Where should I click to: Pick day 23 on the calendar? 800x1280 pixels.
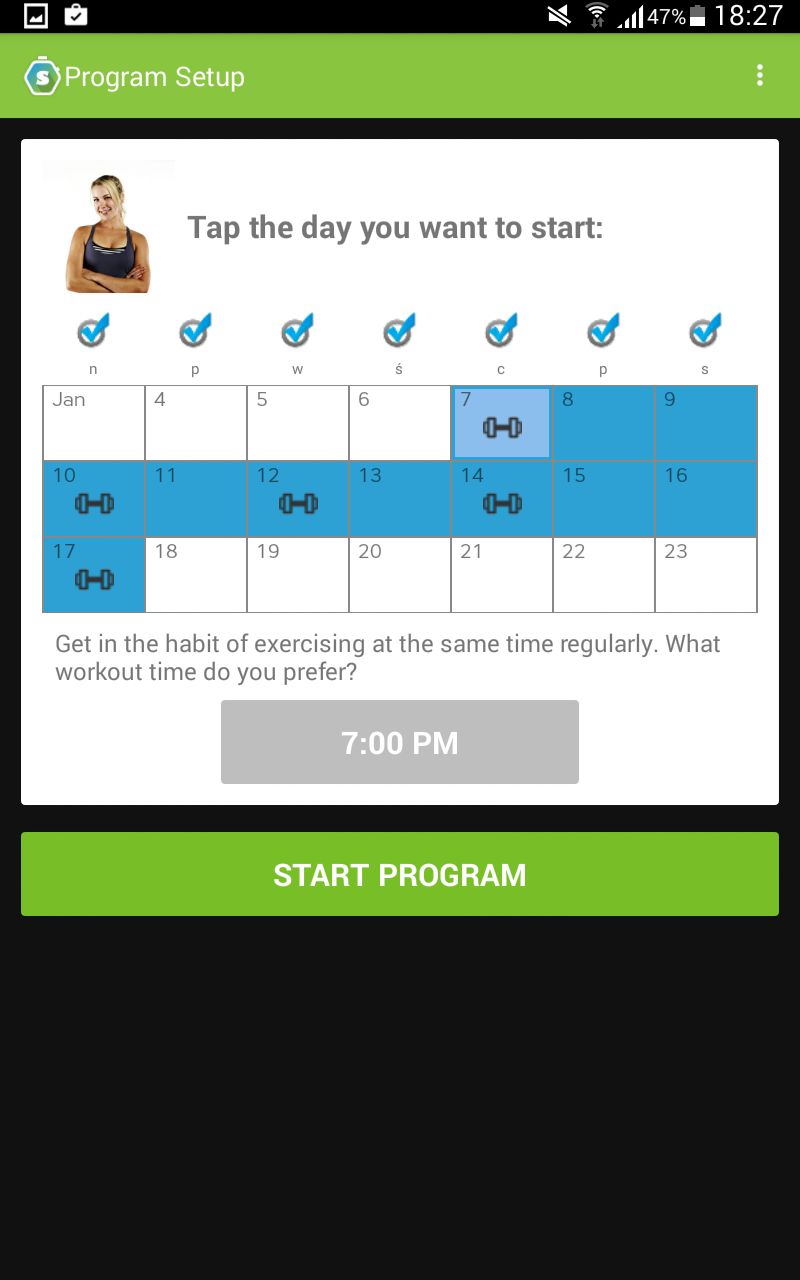(x=706, y=575)
